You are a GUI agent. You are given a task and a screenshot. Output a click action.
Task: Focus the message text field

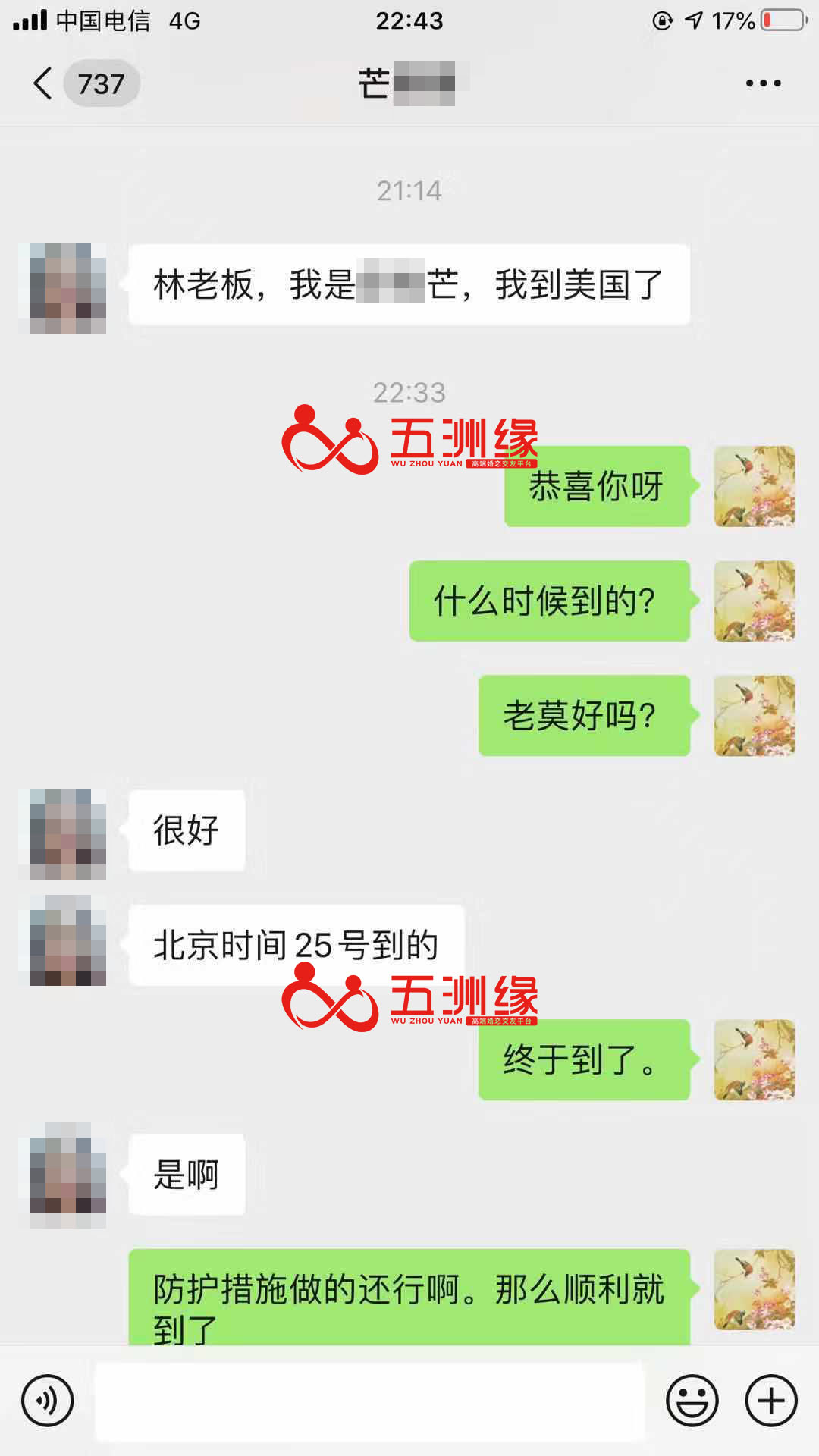click(369, 1401)
